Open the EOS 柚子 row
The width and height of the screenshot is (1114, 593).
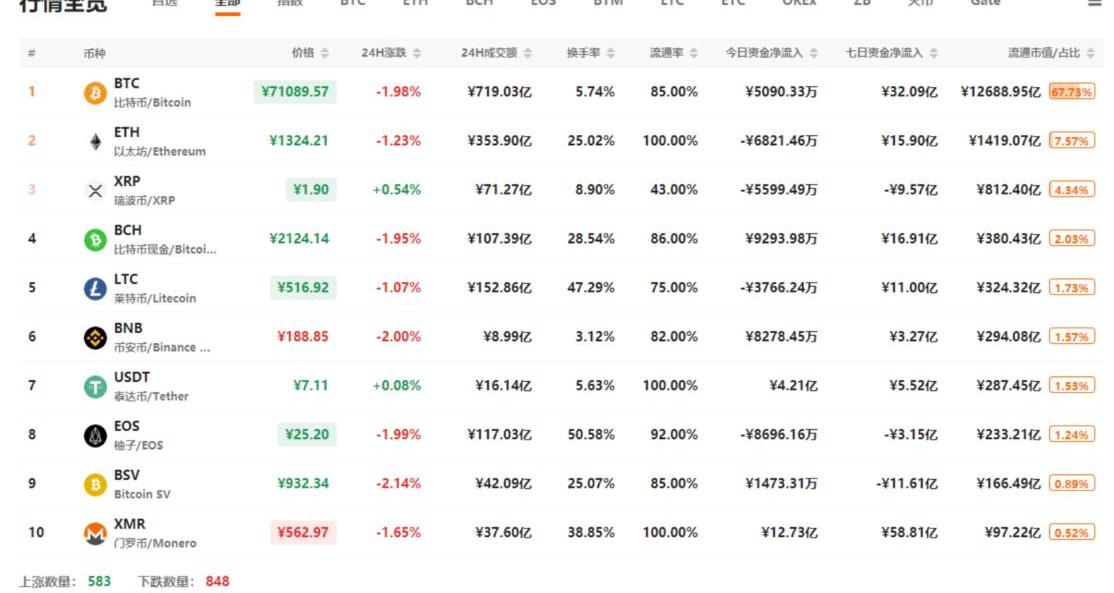point(138,435)
